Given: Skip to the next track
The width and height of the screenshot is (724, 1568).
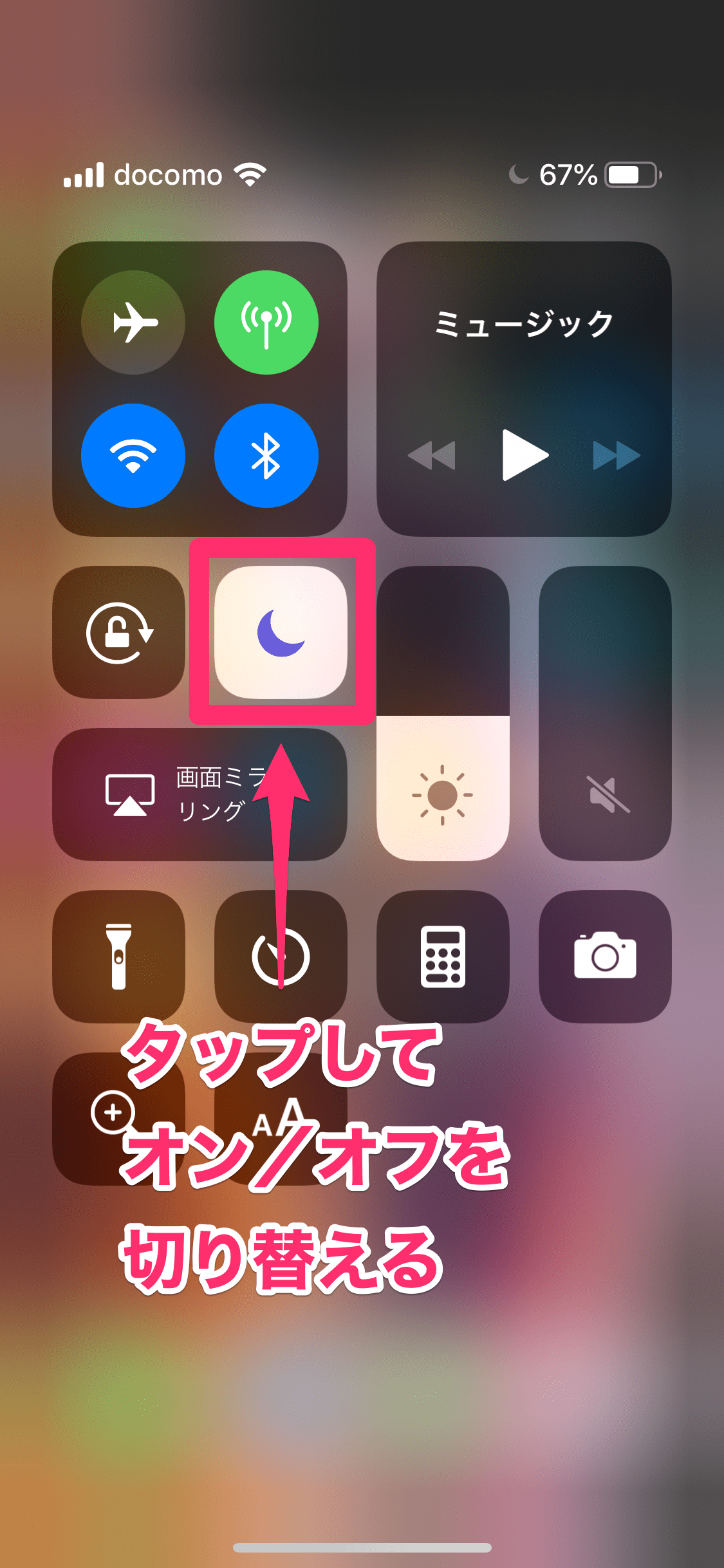Looking at the screenshot, I should click(x=616, y=455).
